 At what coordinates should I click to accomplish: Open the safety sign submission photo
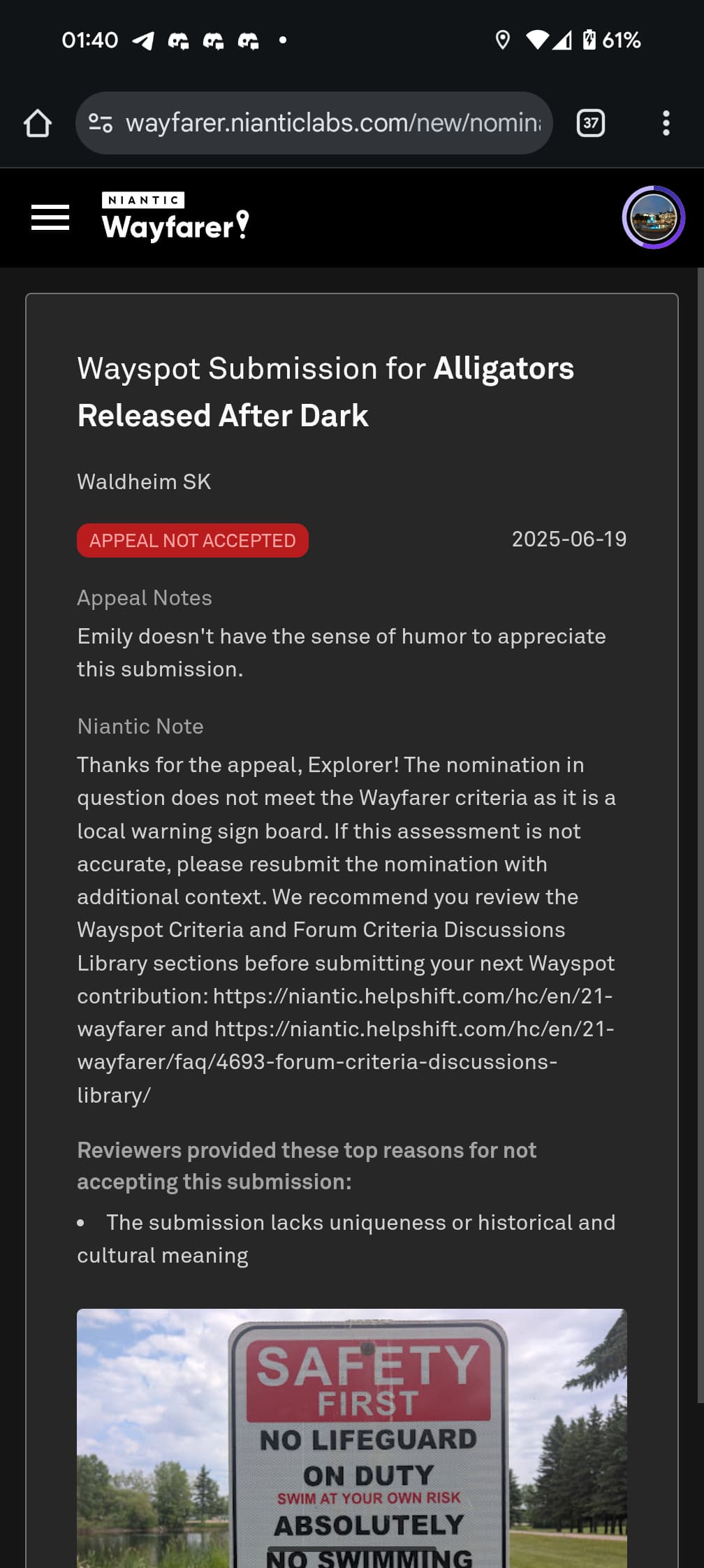352,1438
